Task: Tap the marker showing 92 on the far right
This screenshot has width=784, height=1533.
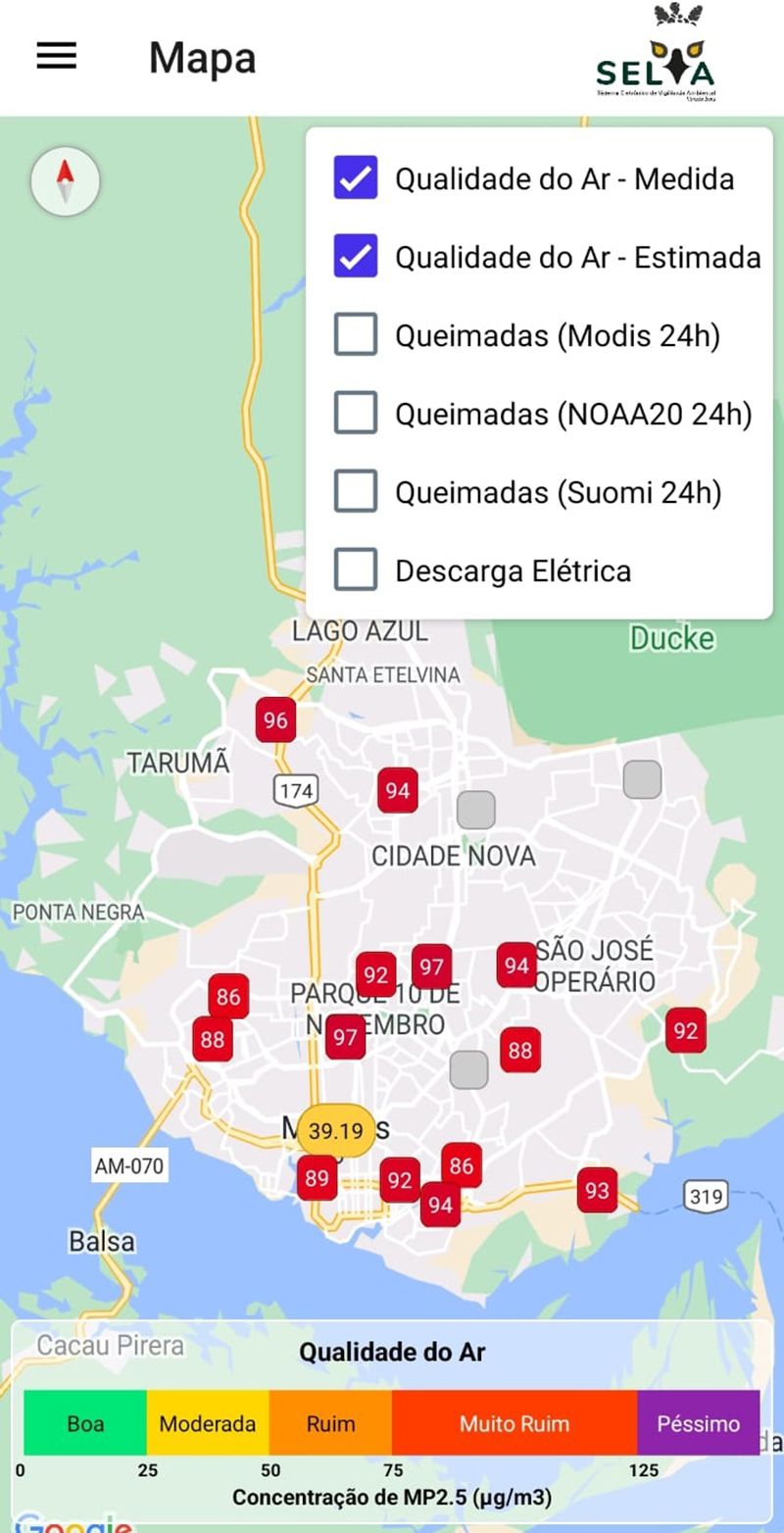Action: pyautogui.click(x=684, y=1030)
